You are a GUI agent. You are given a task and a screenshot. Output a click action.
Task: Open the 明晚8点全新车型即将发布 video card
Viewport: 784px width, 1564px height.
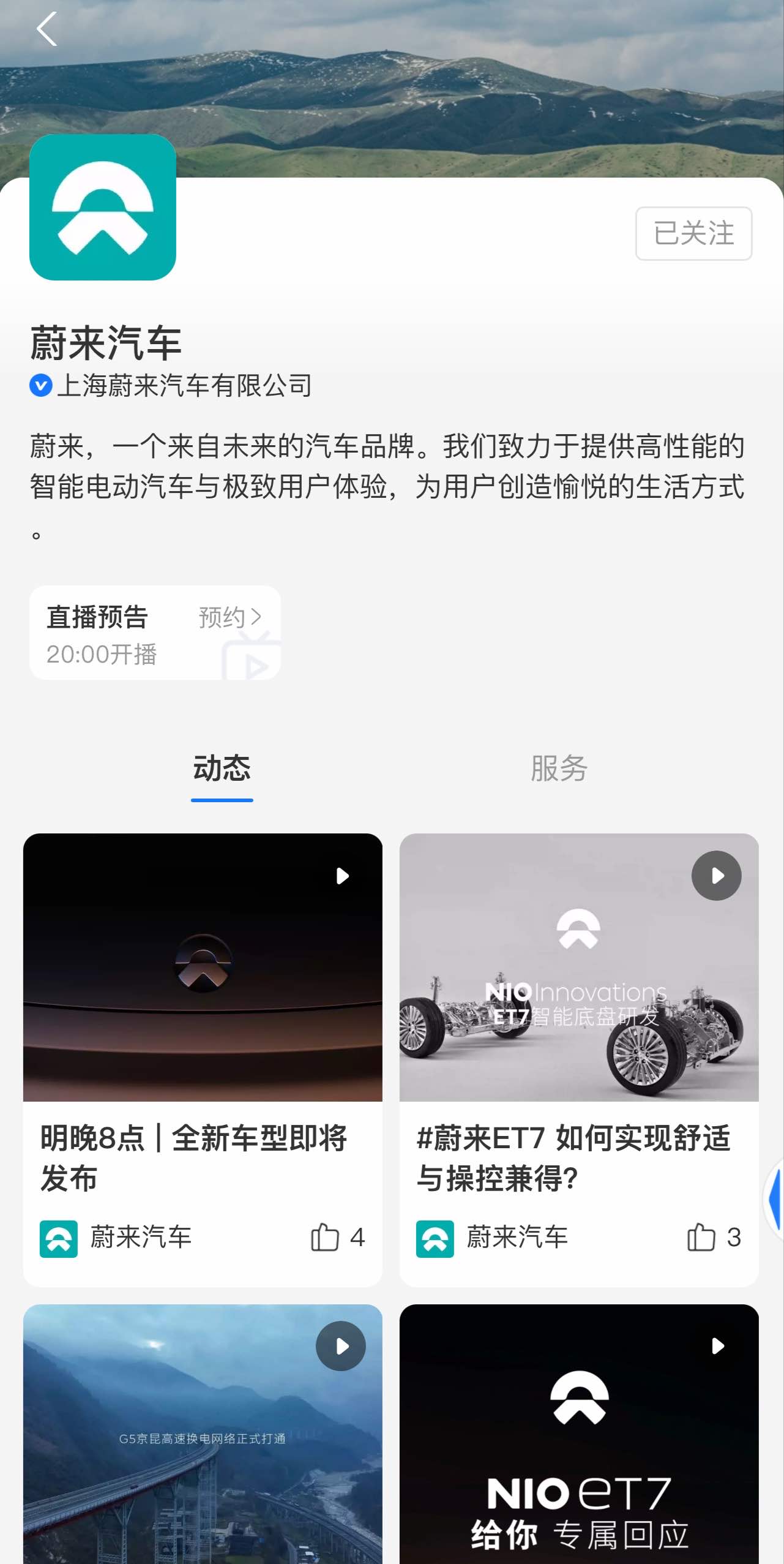tap(203, 968)
